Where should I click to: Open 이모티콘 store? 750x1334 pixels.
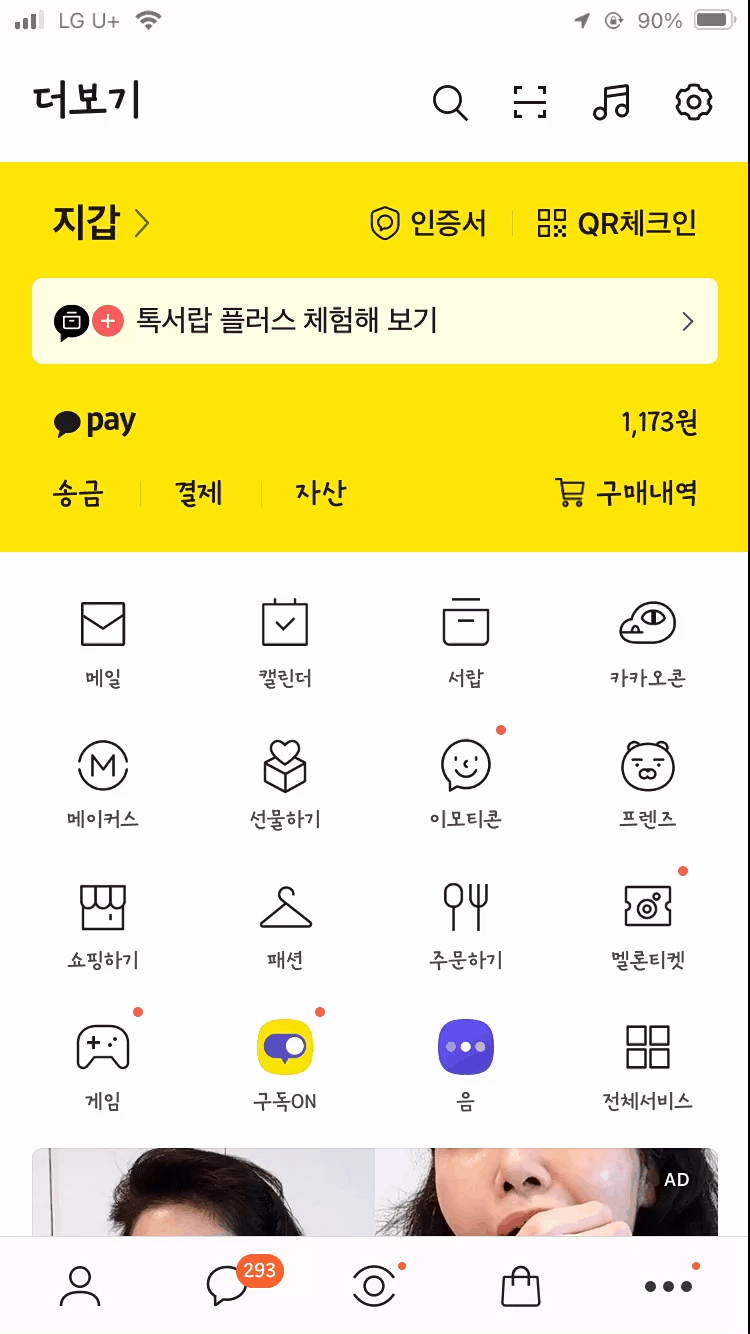pos(466,782)
